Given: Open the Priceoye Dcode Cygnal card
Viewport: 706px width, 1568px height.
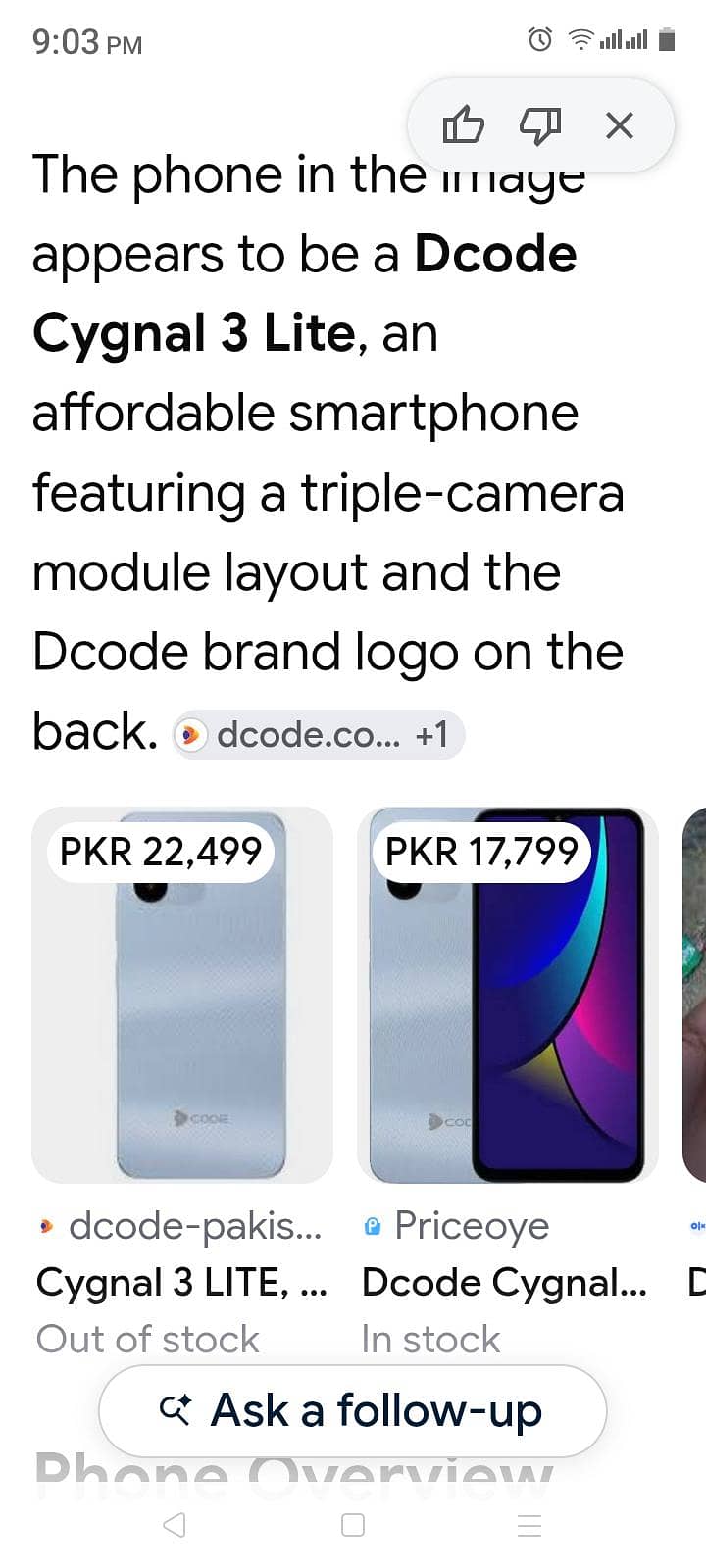Looking at the screenshot, I should pyautogui.click(x=508, y=1082).
